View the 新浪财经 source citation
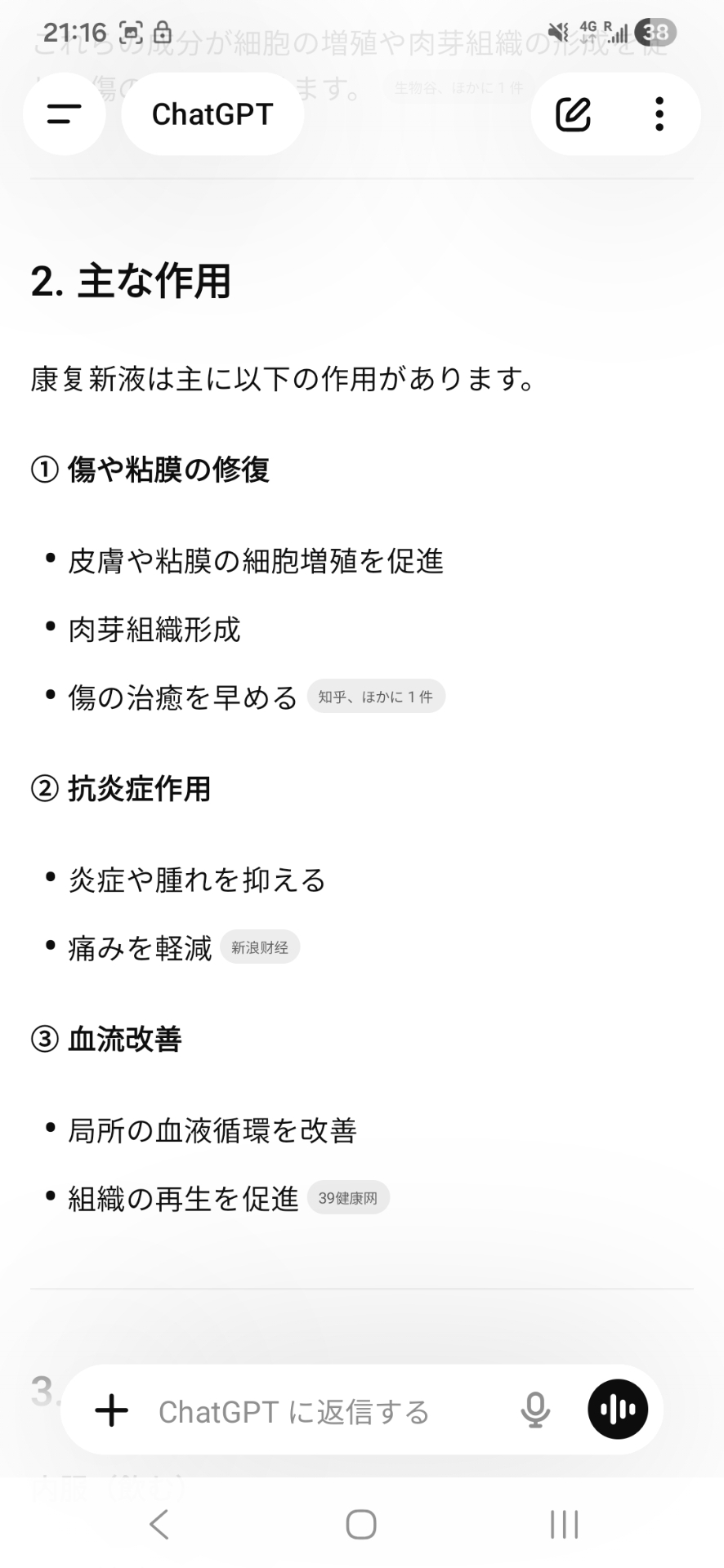 (260, 947)
